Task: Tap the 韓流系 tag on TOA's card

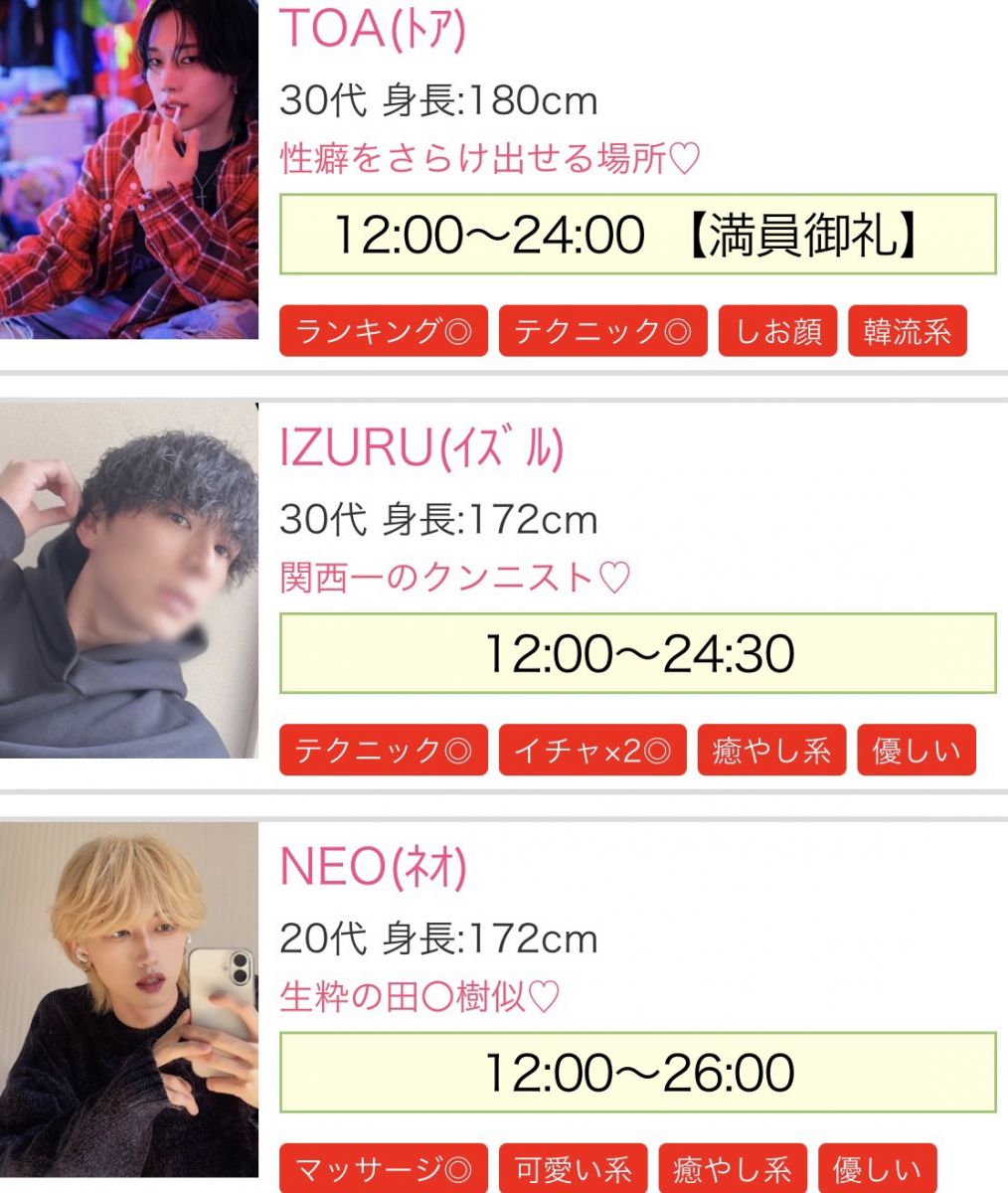Action: pyautogui.click(x=907, y=331)
